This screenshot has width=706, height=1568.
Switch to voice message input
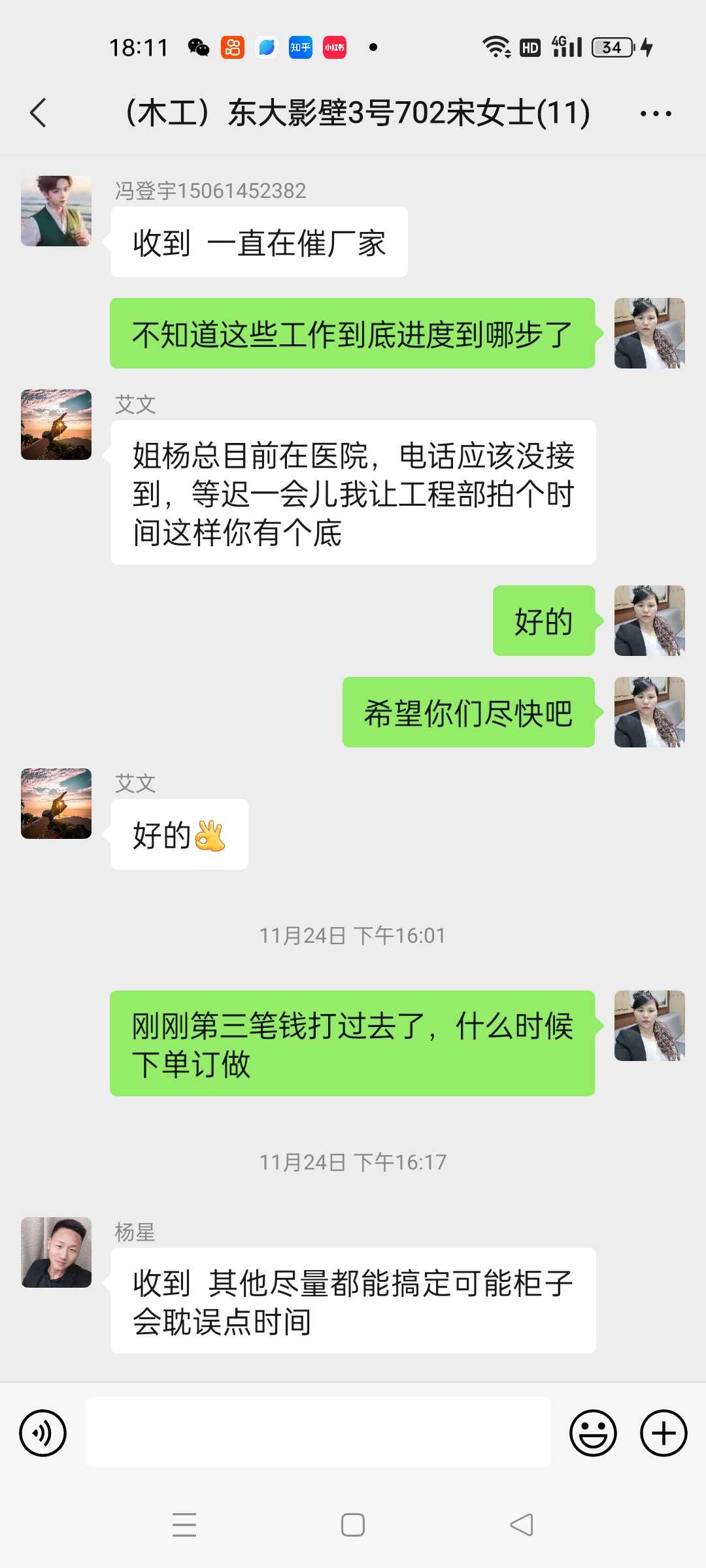pyautogui.click(x=43, y=1433)
